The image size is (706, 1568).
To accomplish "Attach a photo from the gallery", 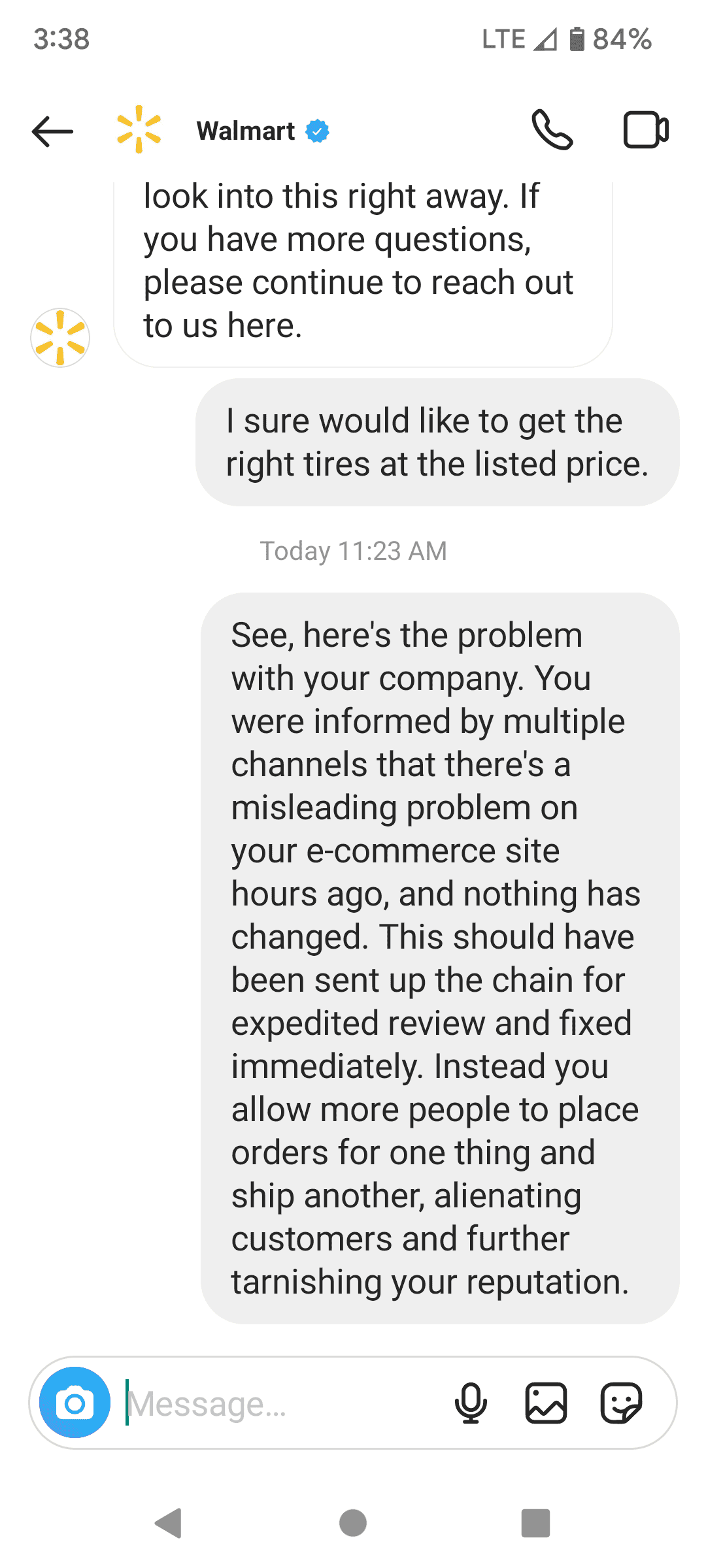I will (x=546, y=1403).
